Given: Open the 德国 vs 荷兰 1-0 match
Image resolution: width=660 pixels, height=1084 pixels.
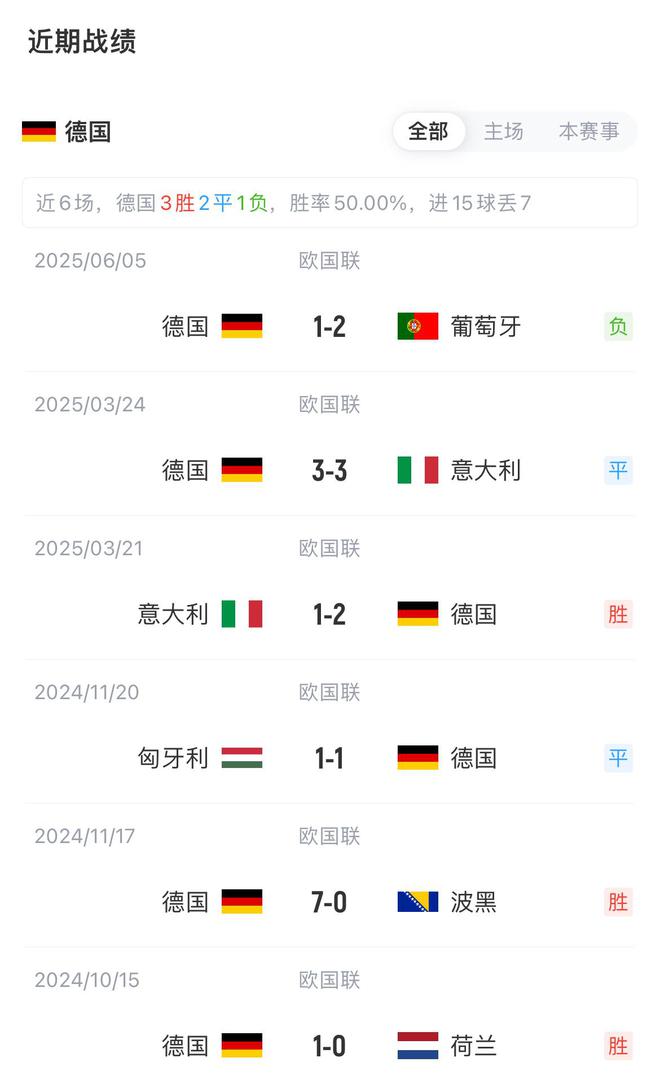Looking at the screenshot, I should [329, 1046].
